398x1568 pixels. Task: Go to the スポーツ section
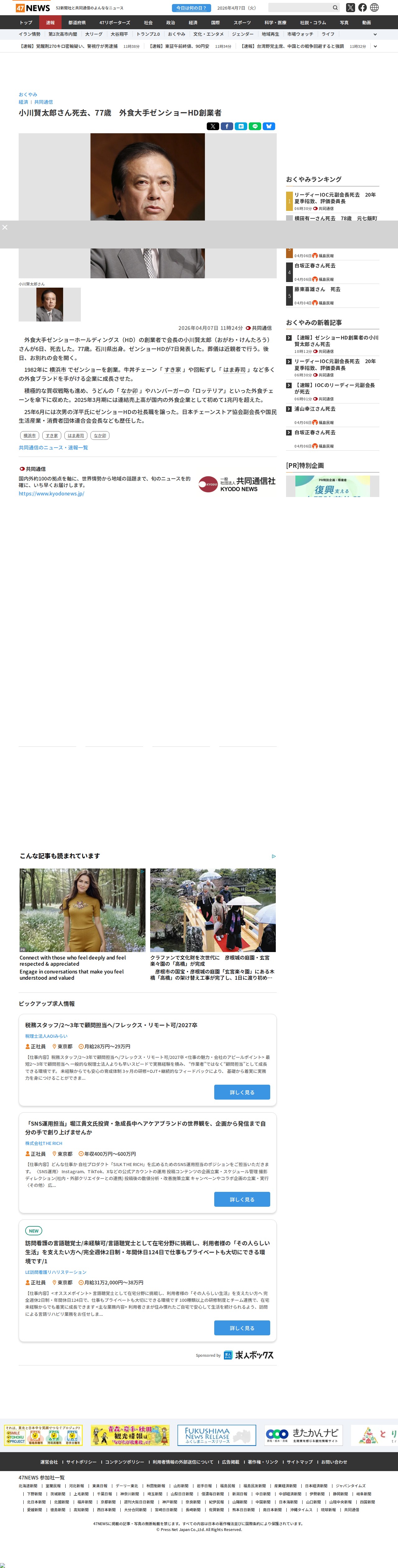[x=242, y=23]
